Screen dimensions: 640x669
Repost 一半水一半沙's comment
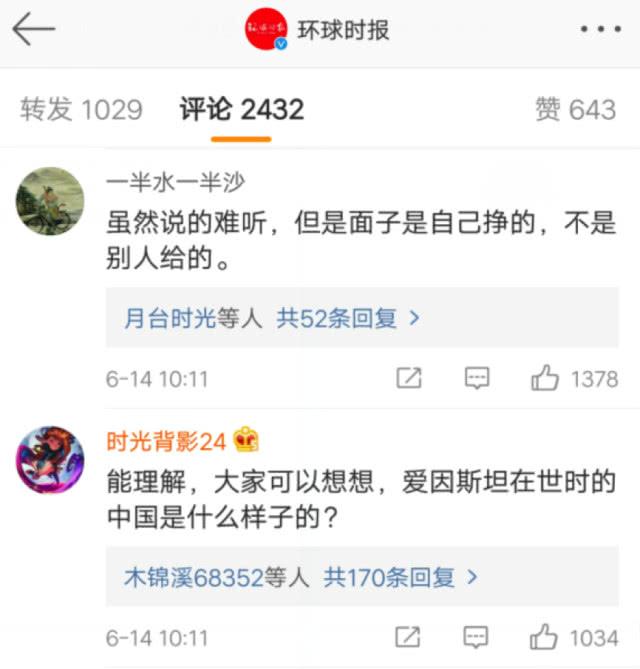click(x=408, y=378)
